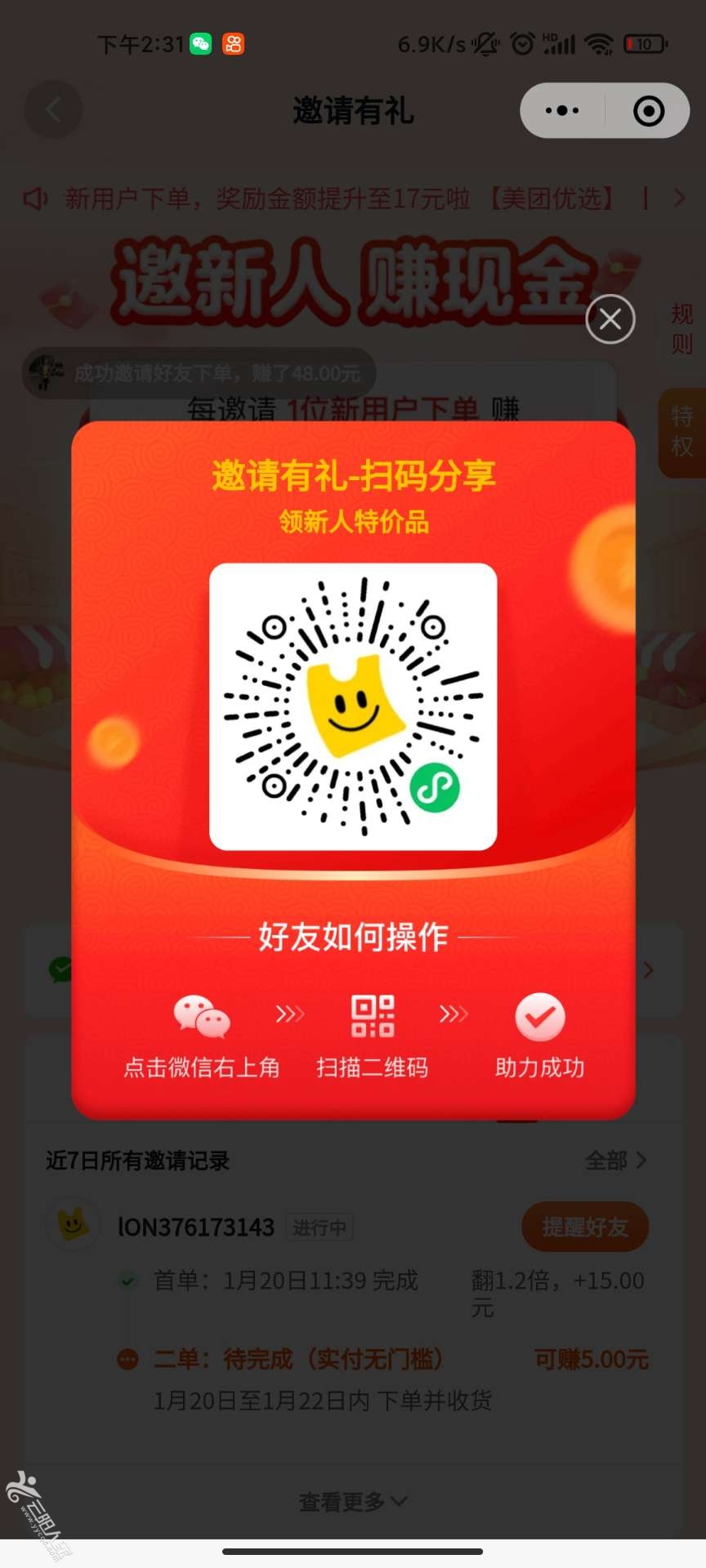Image resolution: width=706 pixels, height=1568 pixels.
Task: Close the QR code share popup
Action: tap(610, 319)
